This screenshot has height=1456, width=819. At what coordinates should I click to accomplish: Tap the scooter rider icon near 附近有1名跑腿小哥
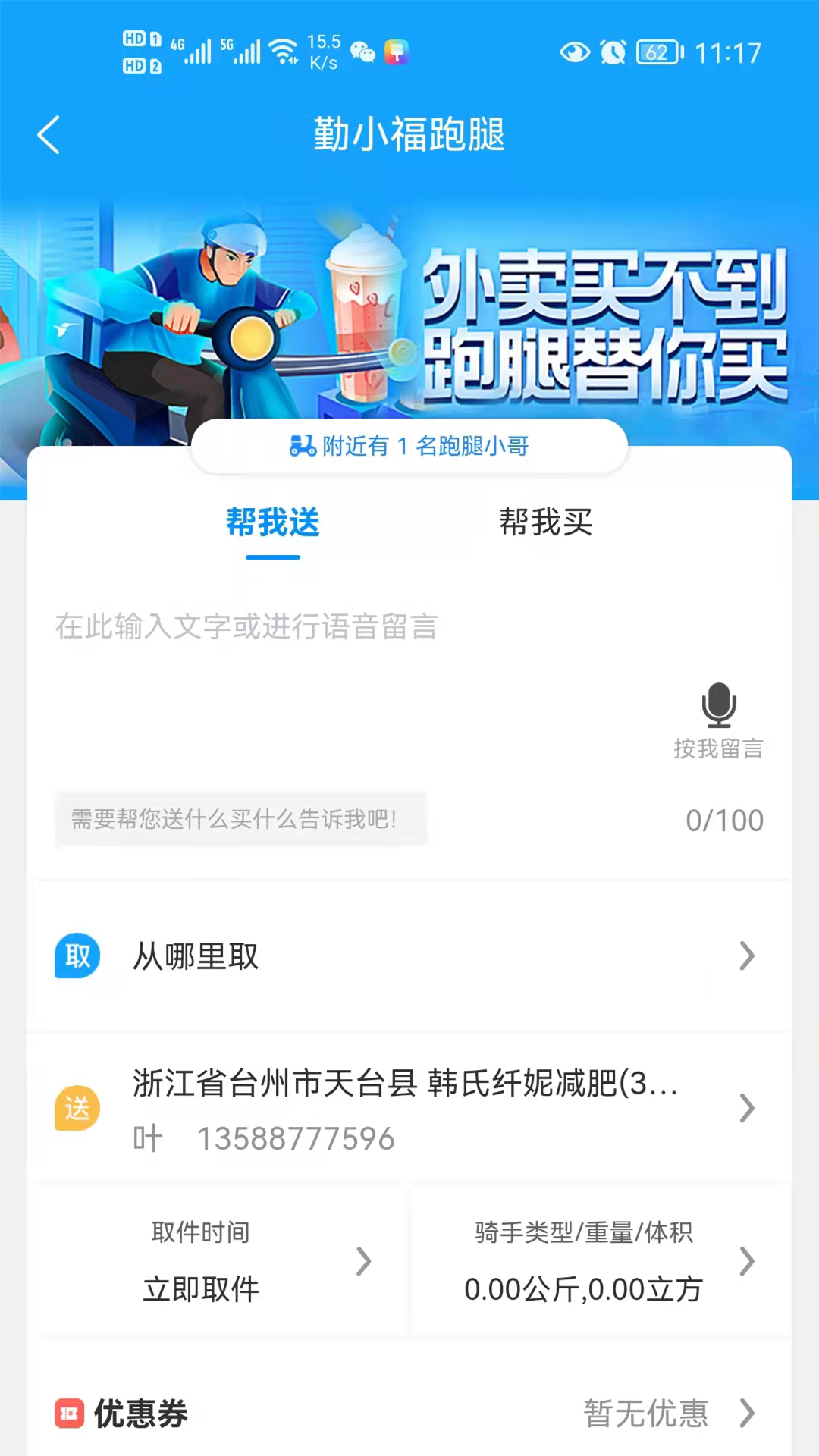(x=300, y=446)
